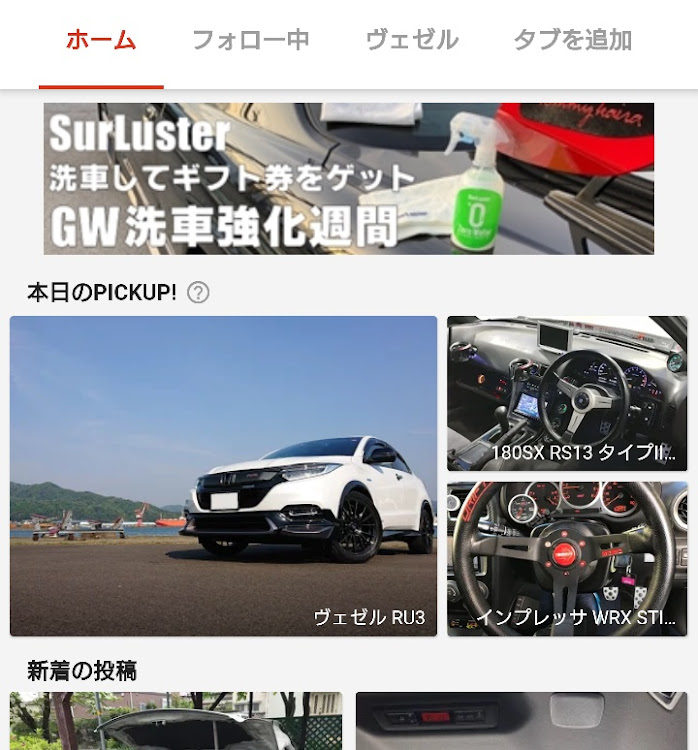Tap the help icon beside 本日のPICKUP!
Viewport: 698px width, 750px height.
coord(199,293)
